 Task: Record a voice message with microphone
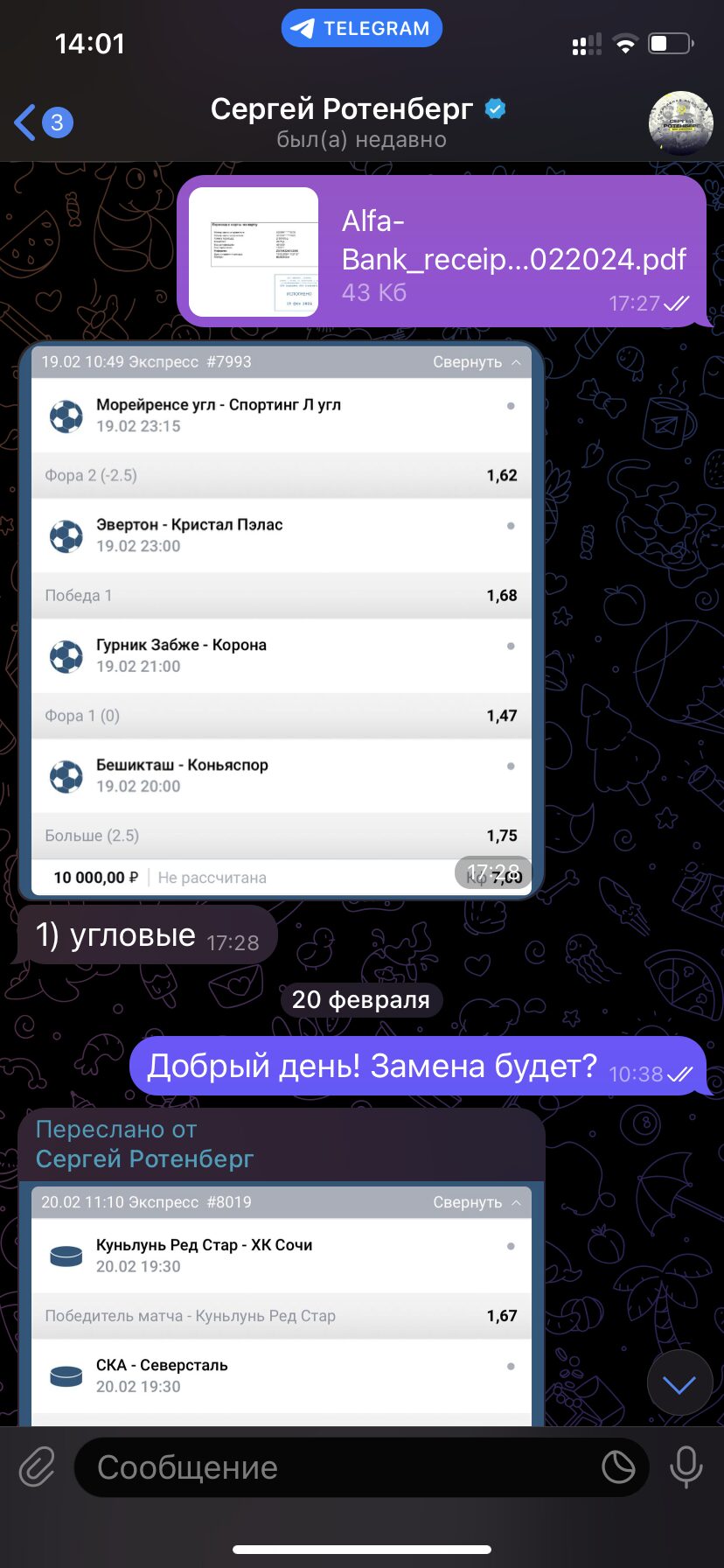[686, 1467]
